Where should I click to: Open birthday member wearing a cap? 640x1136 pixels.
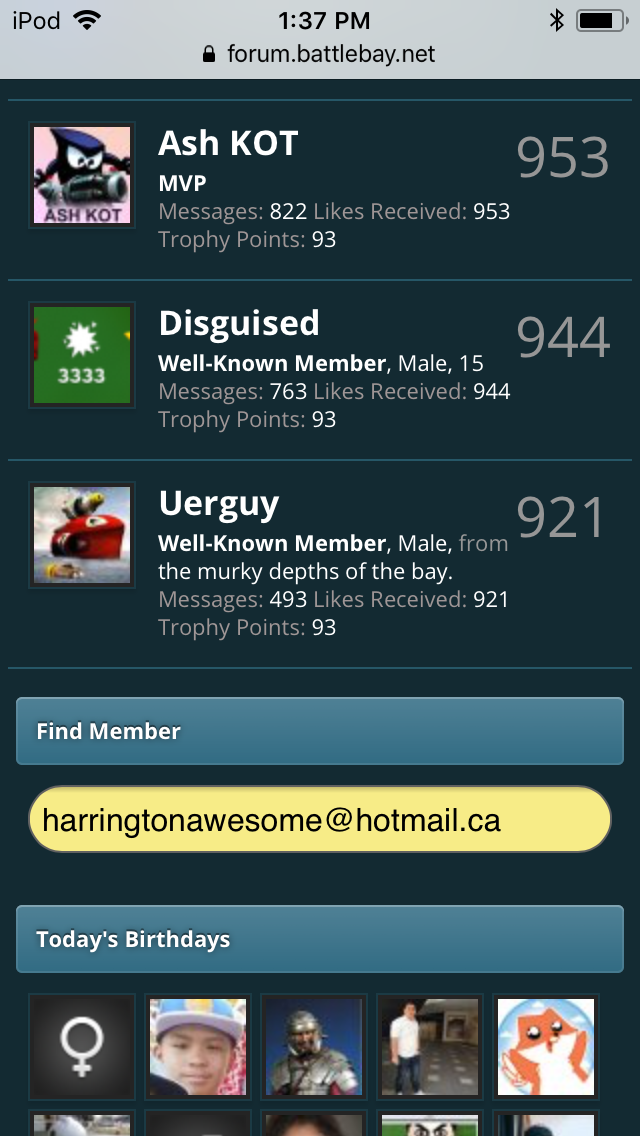click(x=198, y=1046)
